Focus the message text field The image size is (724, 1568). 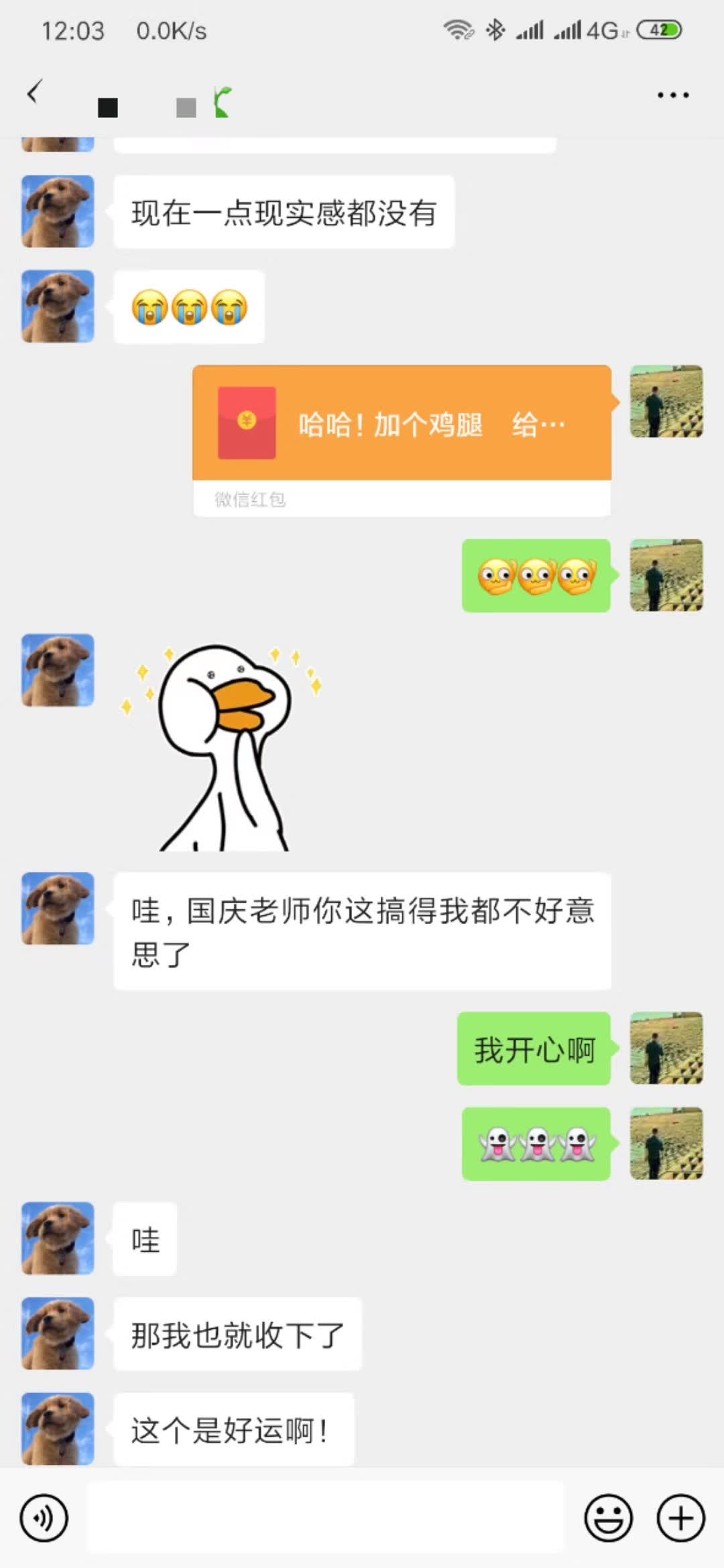(x=326, y=1518)
